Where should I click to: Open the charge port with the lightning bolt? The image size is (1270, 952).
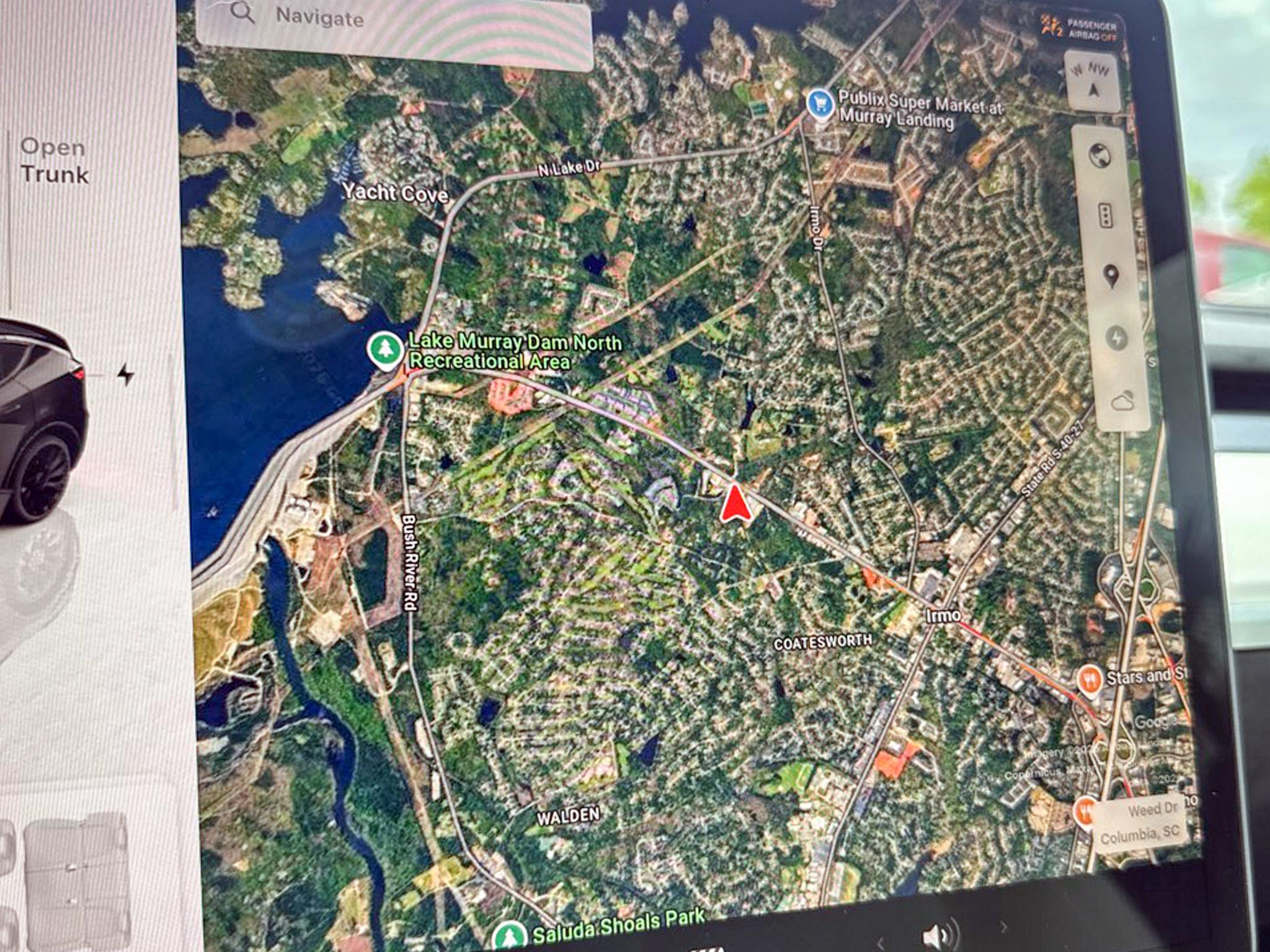(126, 374)
